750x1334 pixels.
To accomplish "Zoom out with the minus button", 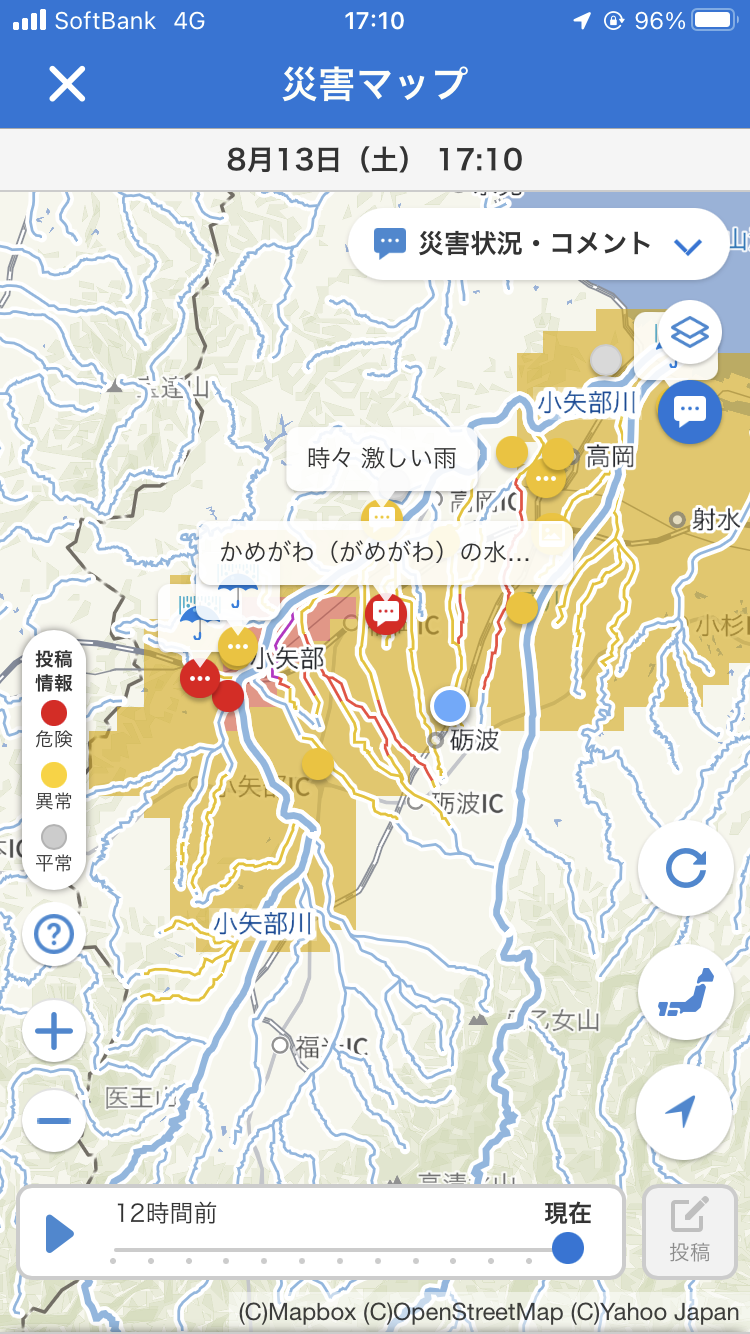I will coord(54,1119).
